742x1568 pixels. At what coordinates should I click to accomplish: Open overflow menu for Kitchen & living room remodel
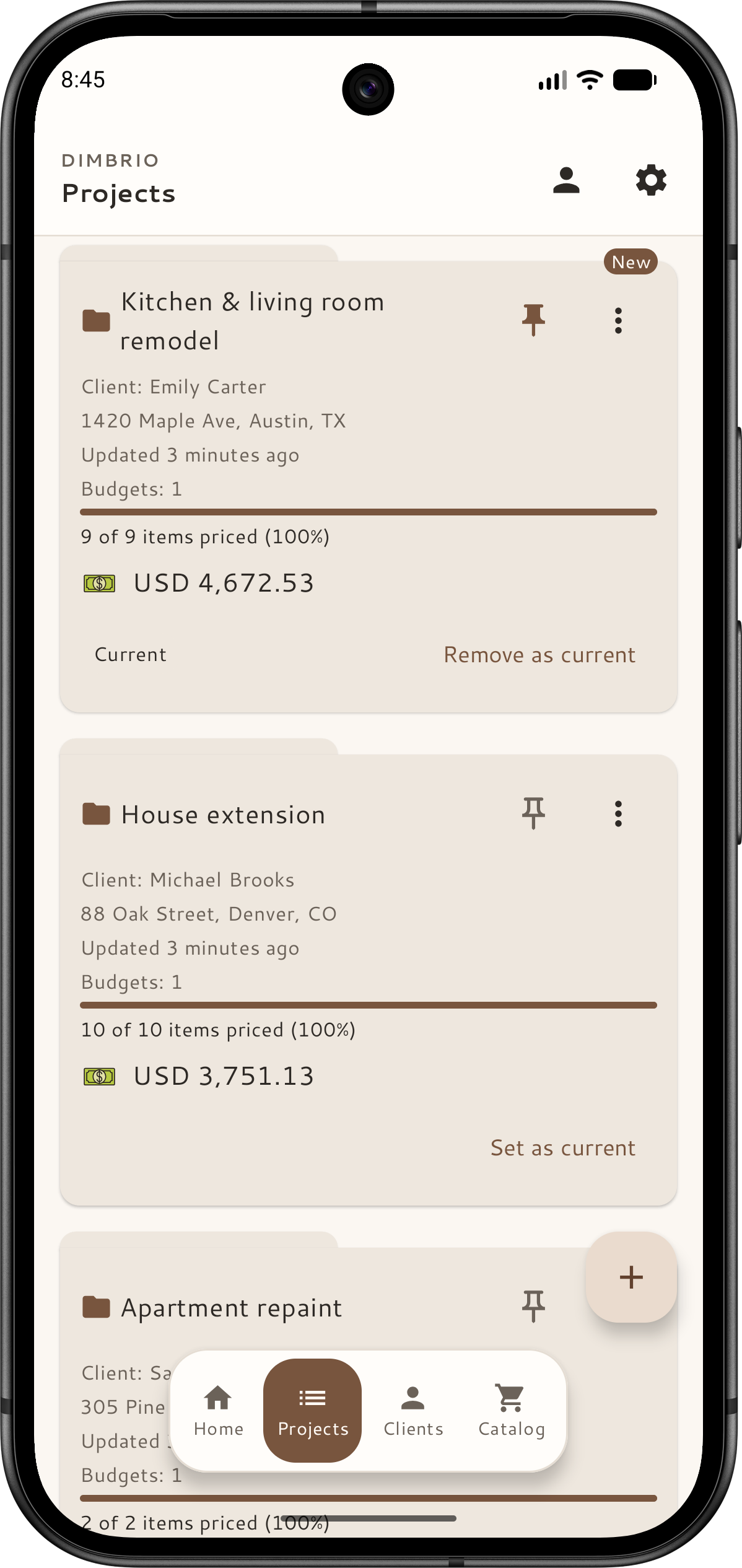pos(618,320)
